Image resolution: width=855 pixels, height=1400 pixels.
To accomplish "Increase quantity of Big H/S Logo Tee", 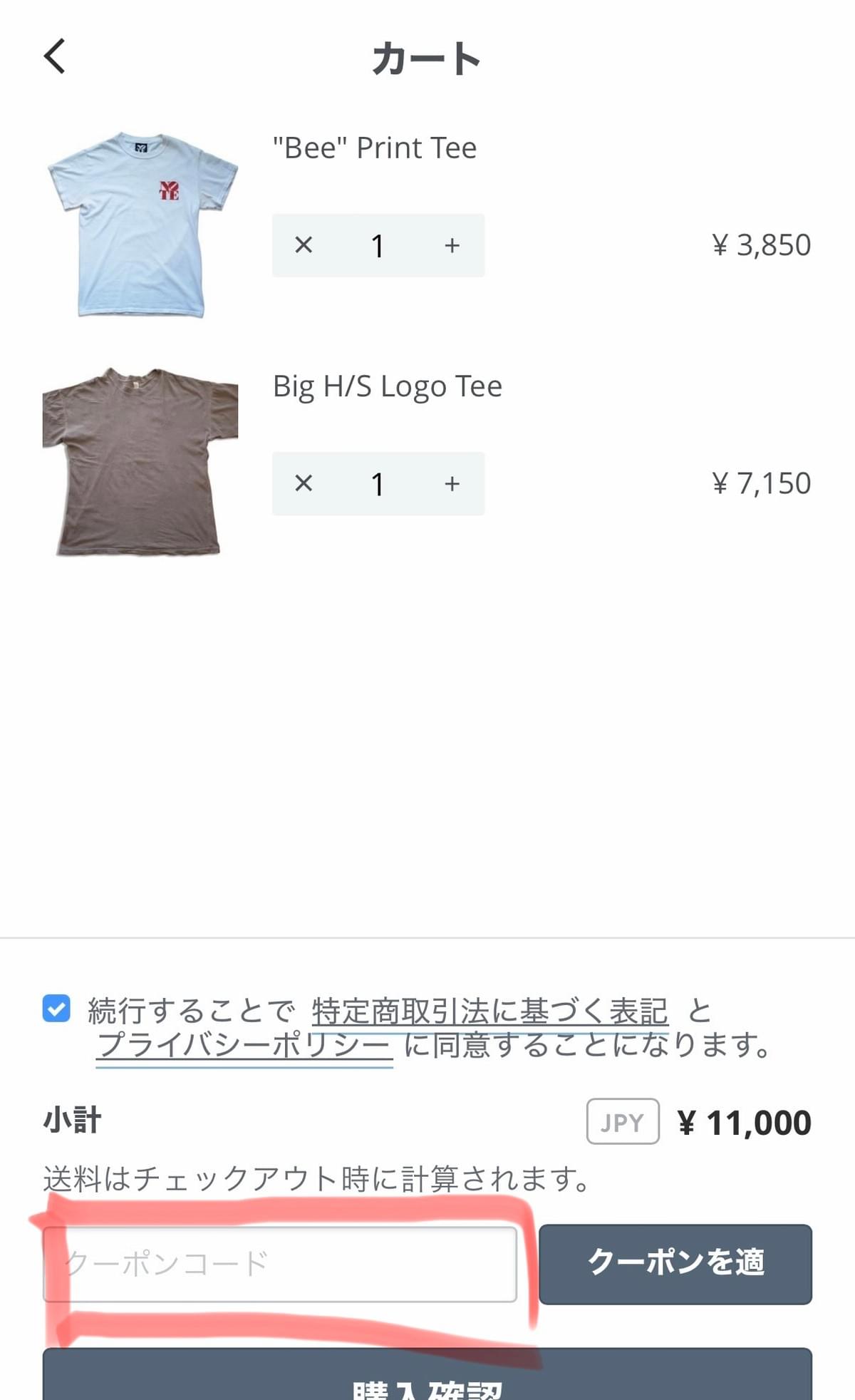I will click(452, 483).
